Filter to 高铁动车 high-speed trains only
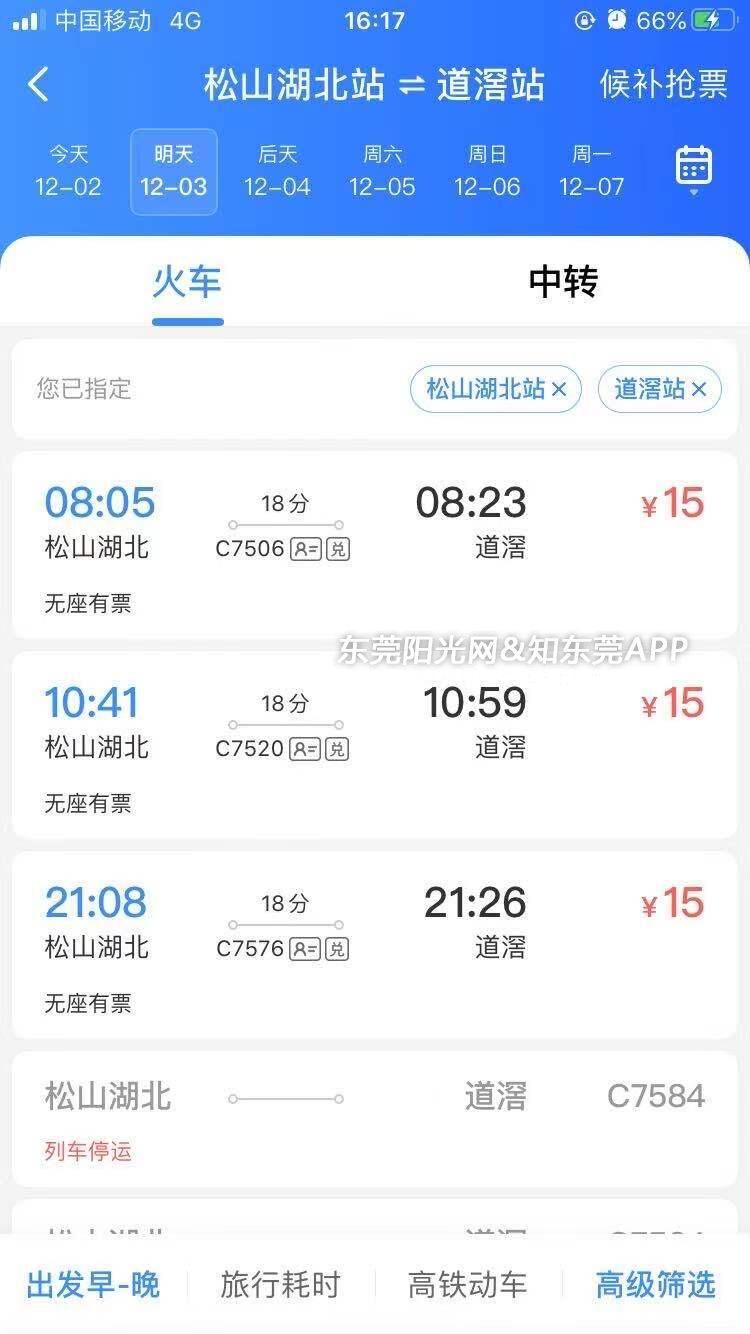 click(468, 1285)
